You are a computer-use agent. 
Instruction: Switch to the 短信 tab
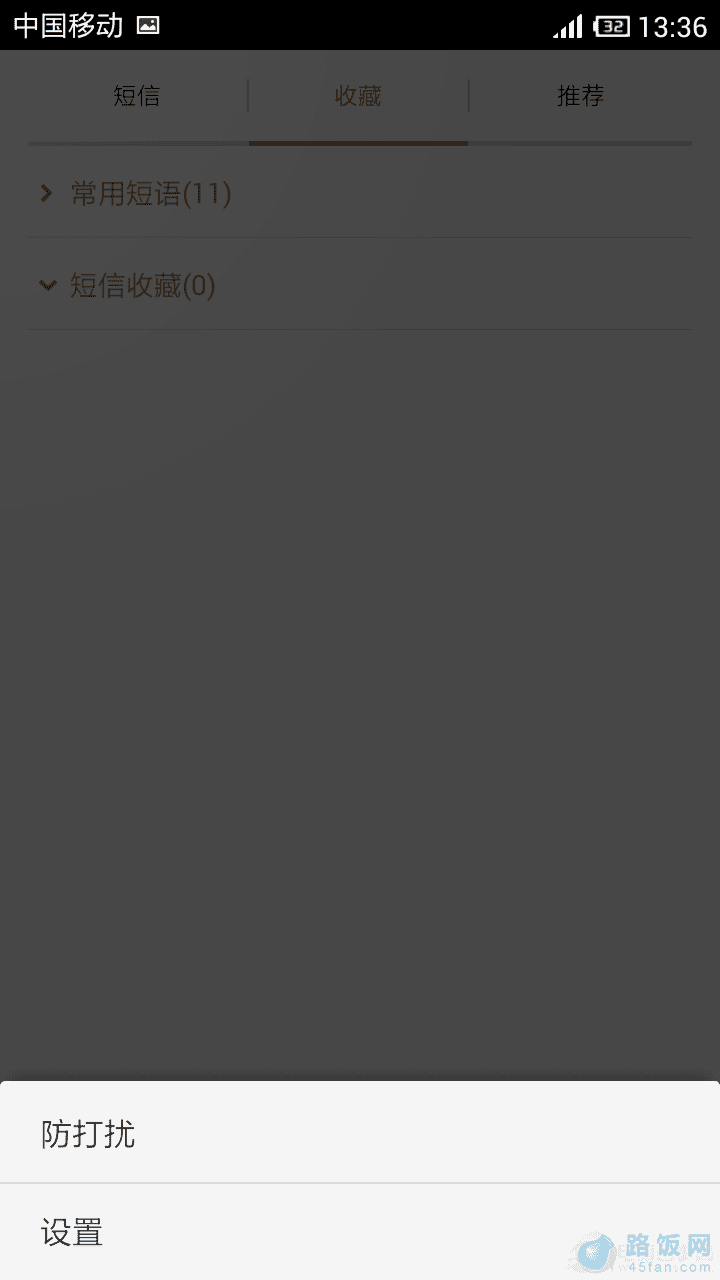click(137, 97)
